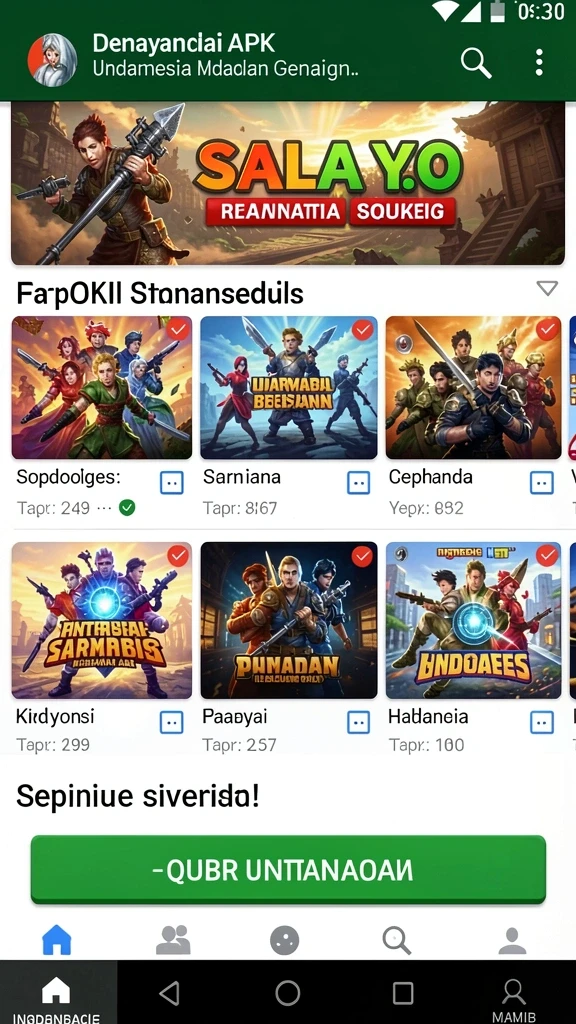
Task: Tap the profile avatar in the header
Action: [52, 60]
